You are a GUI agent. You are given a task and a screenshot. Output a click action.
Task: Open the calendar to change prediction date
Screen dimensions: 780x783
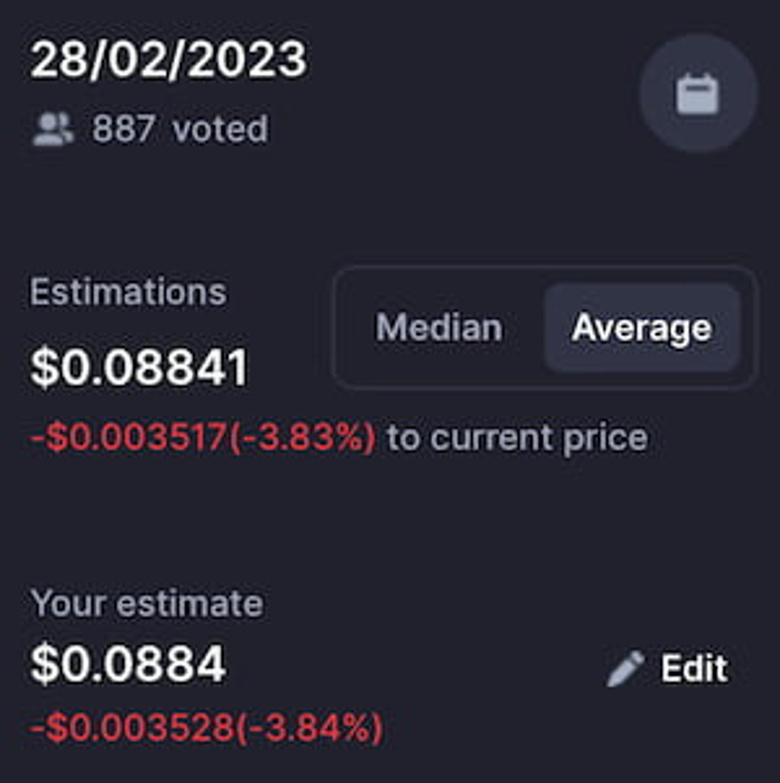[x=694, y=92]
